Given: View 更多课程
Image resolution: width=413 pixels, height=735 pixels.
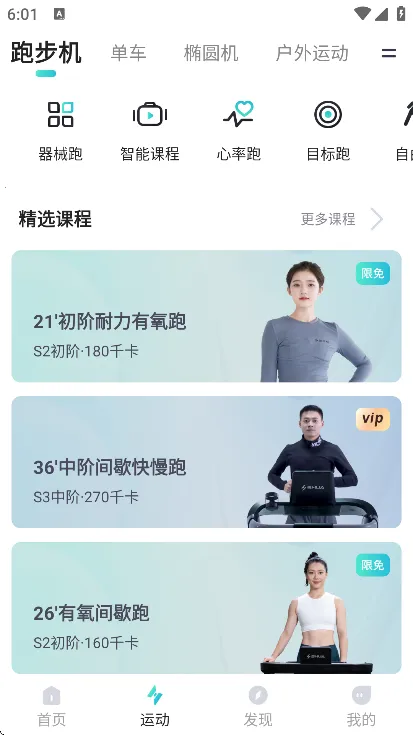Looking at the screenshot, I should point(342,219).
